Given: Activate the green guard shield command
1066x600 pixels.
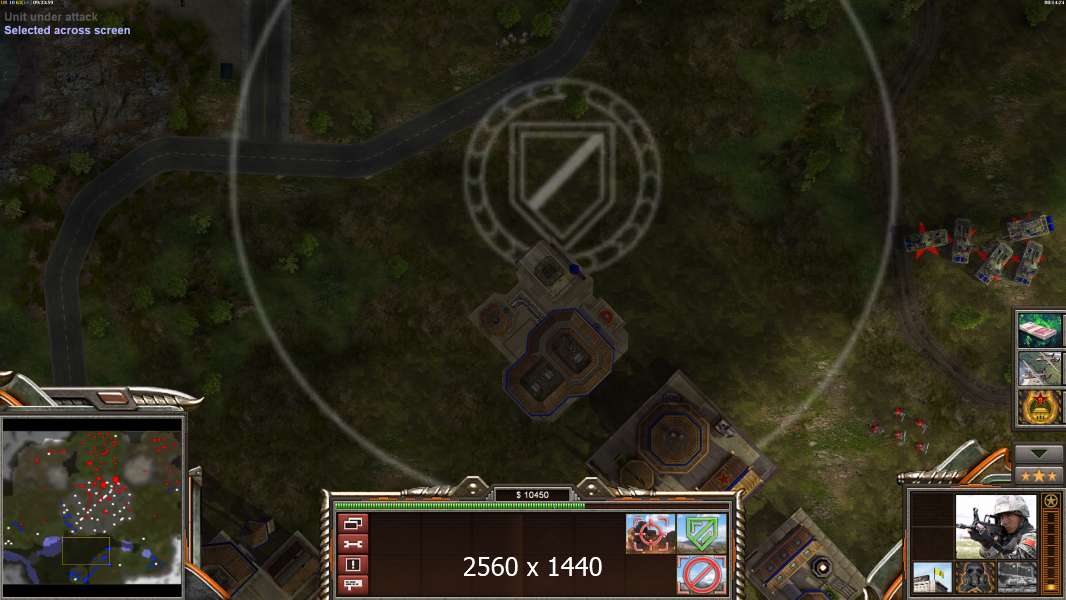Looking at the screenshot, I should 701,533.
